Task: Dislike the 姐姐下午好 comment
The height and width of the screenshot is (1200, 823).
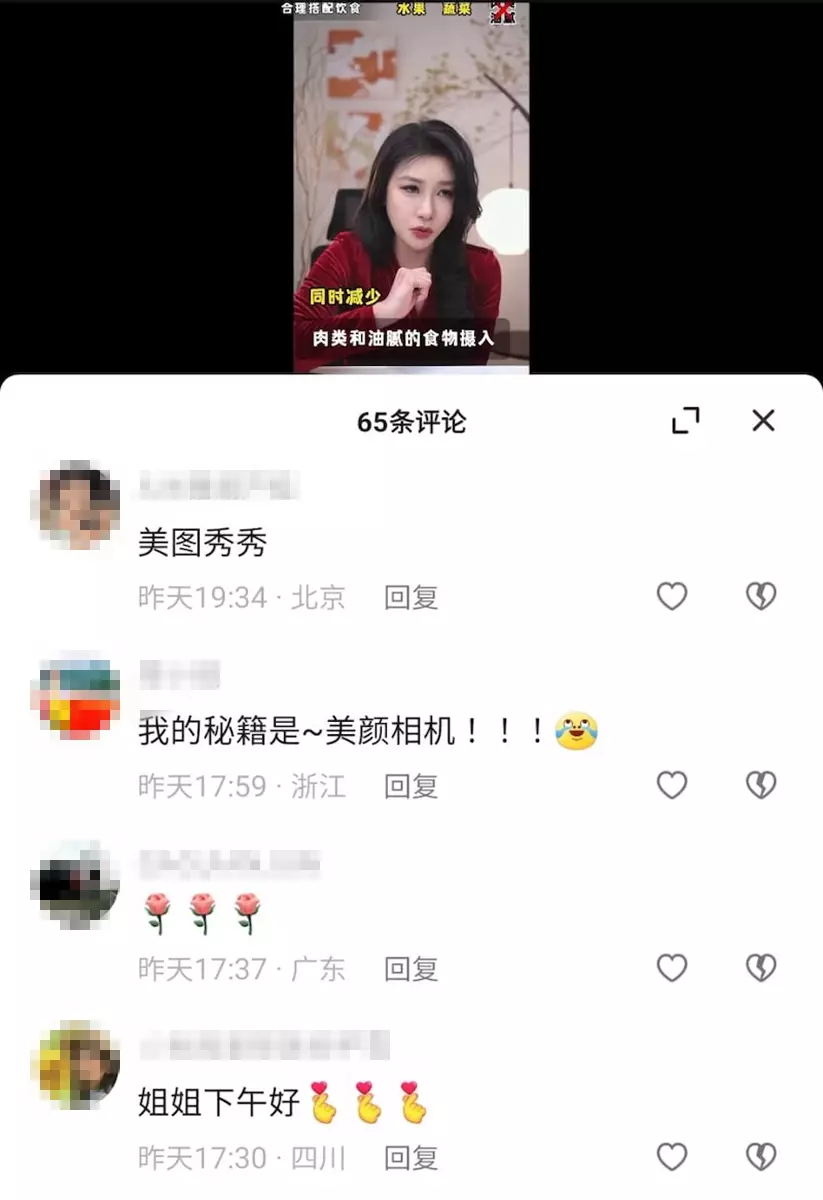Action: 761,1157
